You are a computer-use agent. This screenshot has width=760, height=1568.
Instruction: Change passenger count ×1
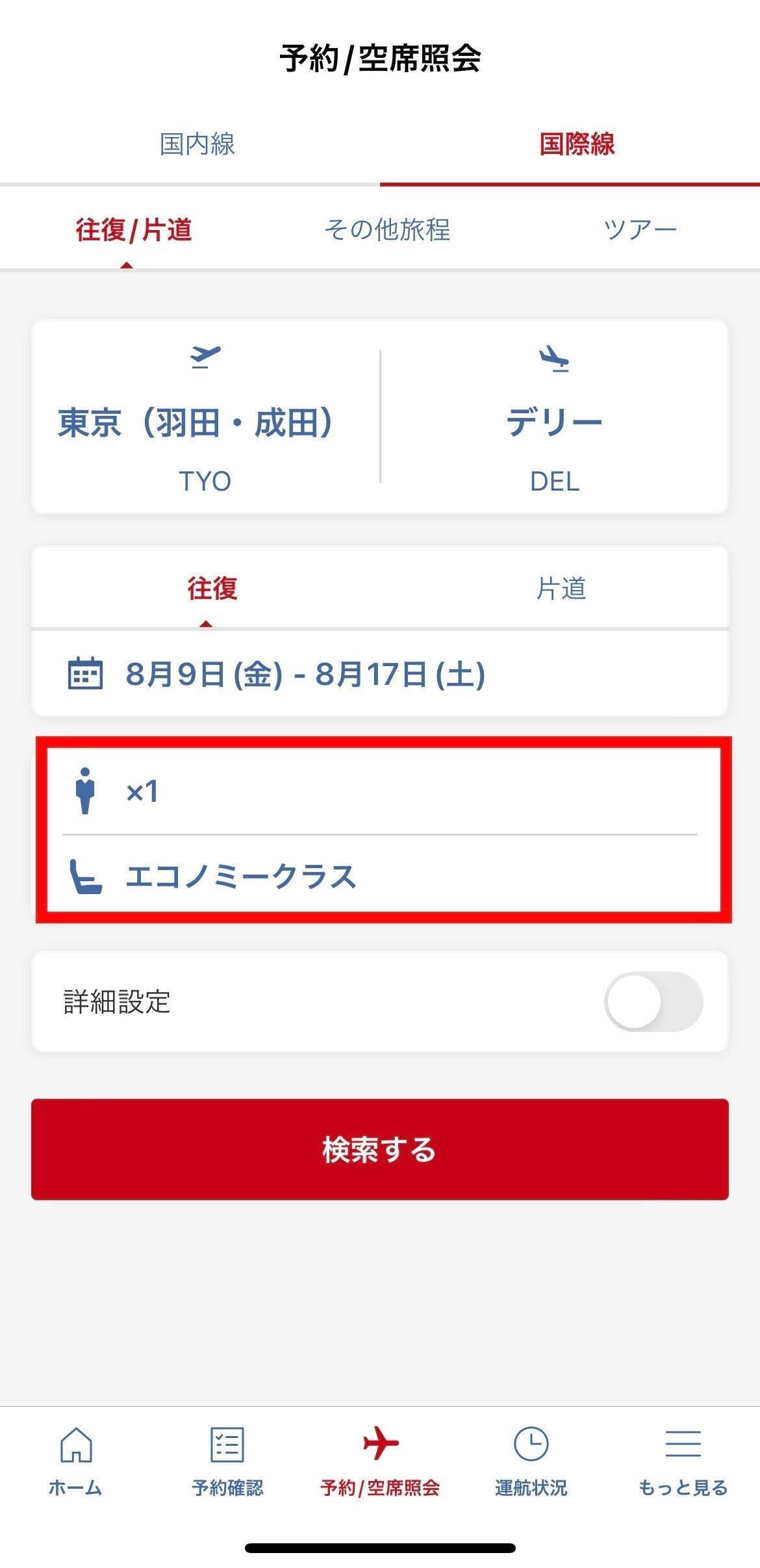click(x=380, y=791)
